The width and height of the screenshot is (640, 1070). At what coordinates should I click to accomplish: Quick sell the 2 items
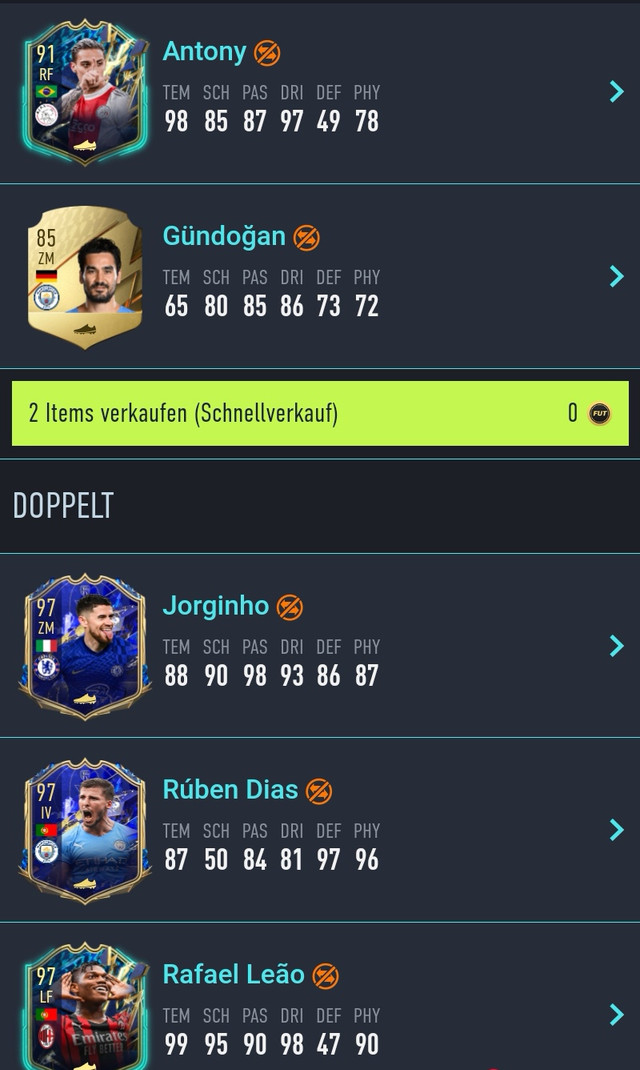point(320,413)
